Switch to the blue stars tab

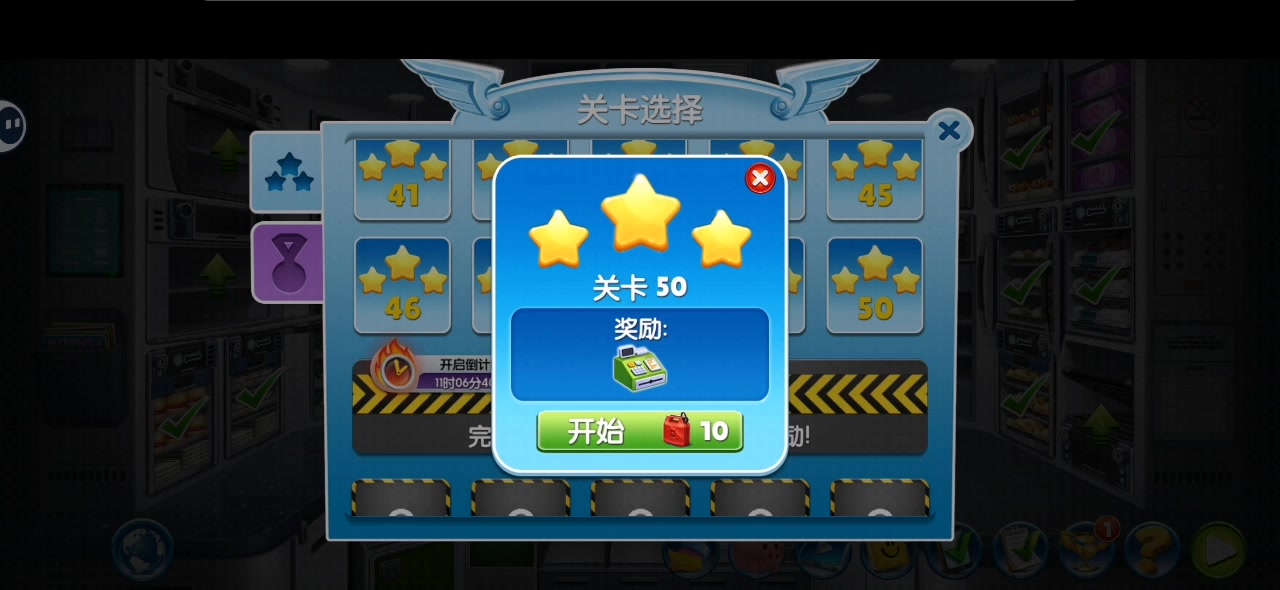tap(288, 172)
